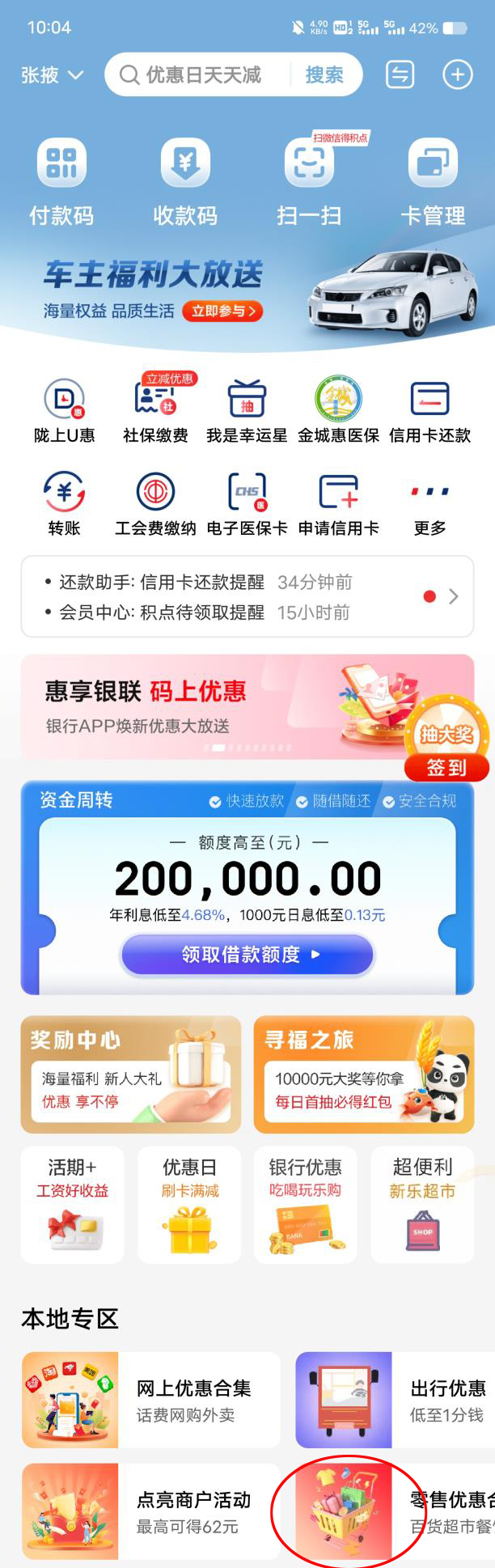495x1568 pixels.
Task: Open the plus icon menu
Action: tap(457, 75)
